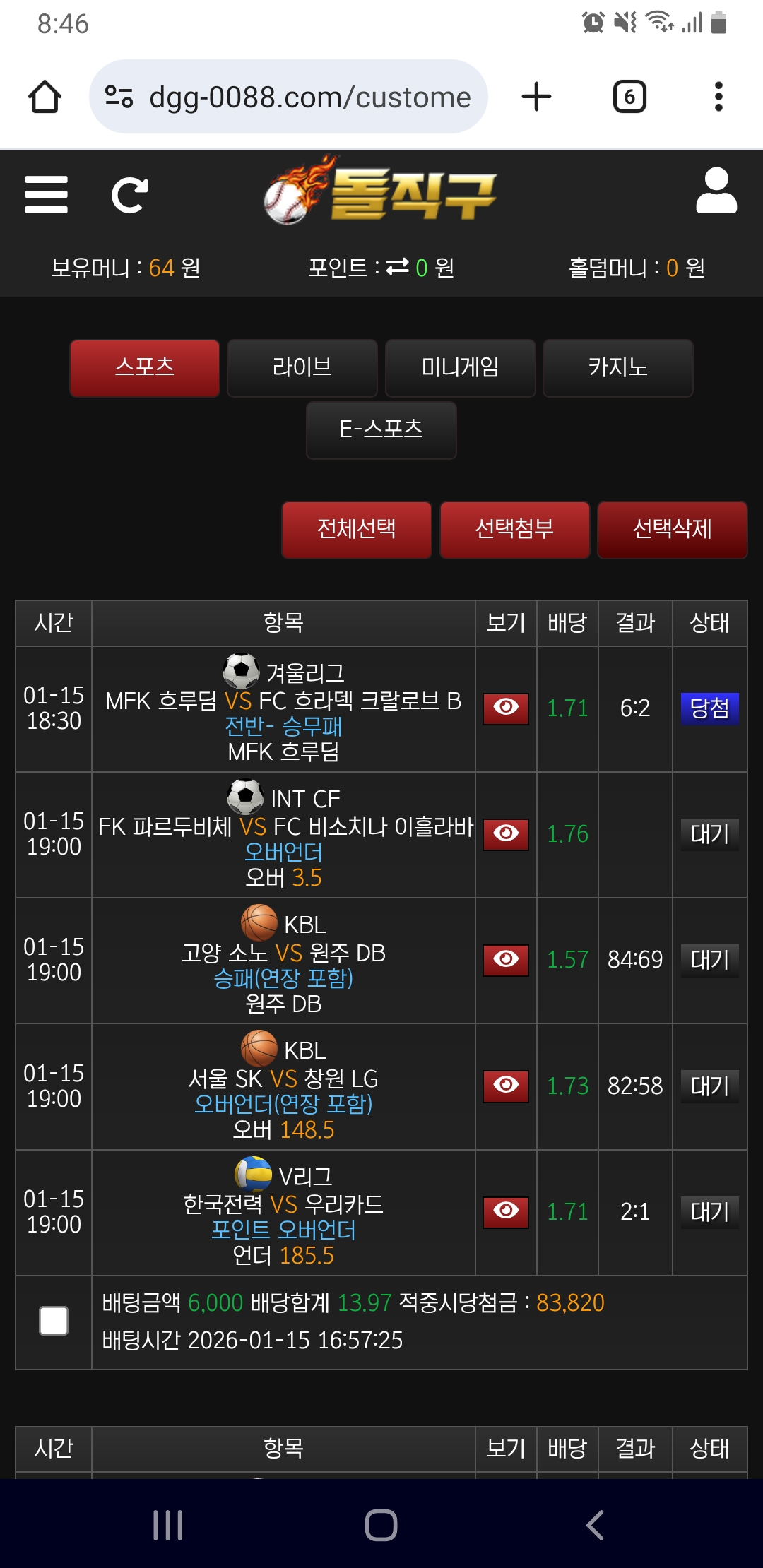Select the E-스포츠 tab

381,429
